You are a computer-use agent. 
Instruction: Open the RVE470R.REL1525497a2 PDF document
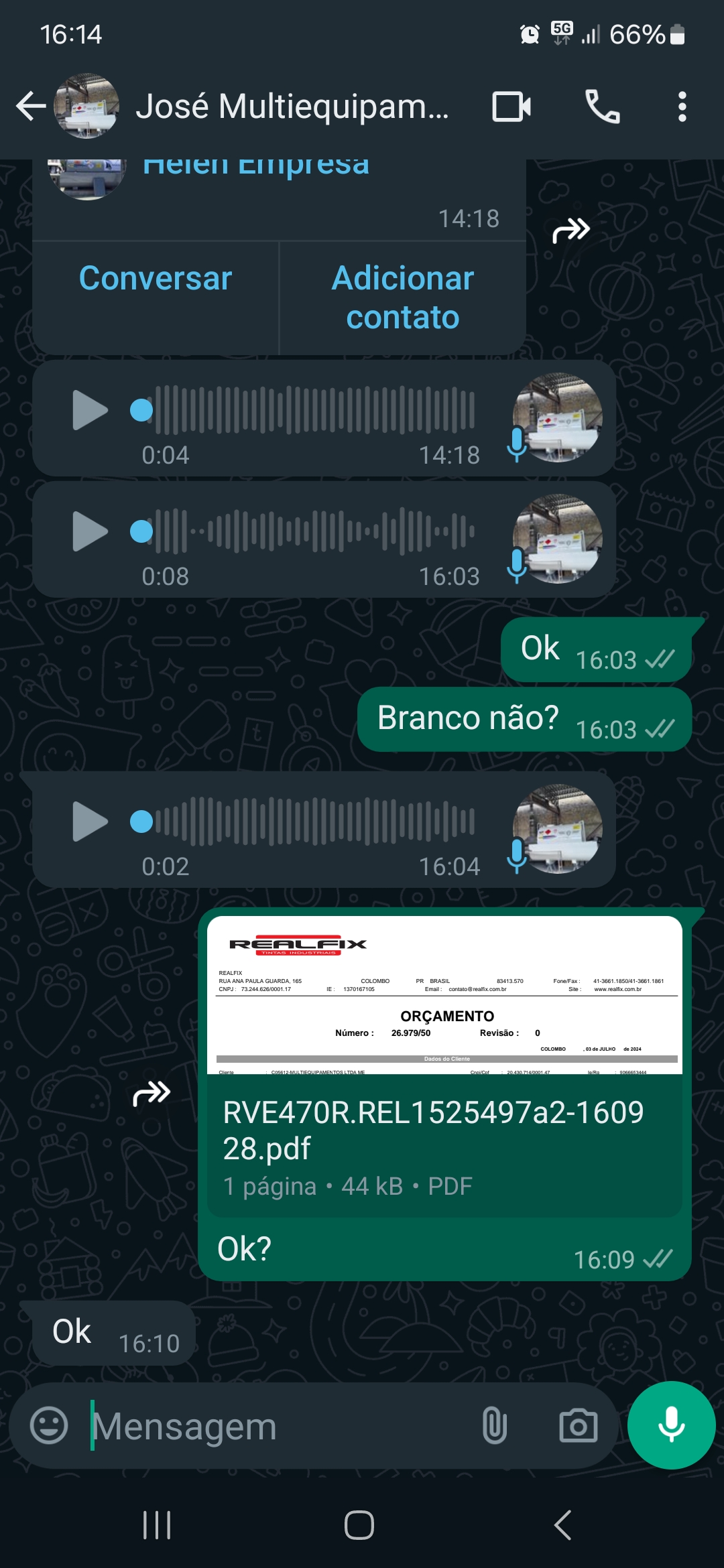tap(444, 1065)
